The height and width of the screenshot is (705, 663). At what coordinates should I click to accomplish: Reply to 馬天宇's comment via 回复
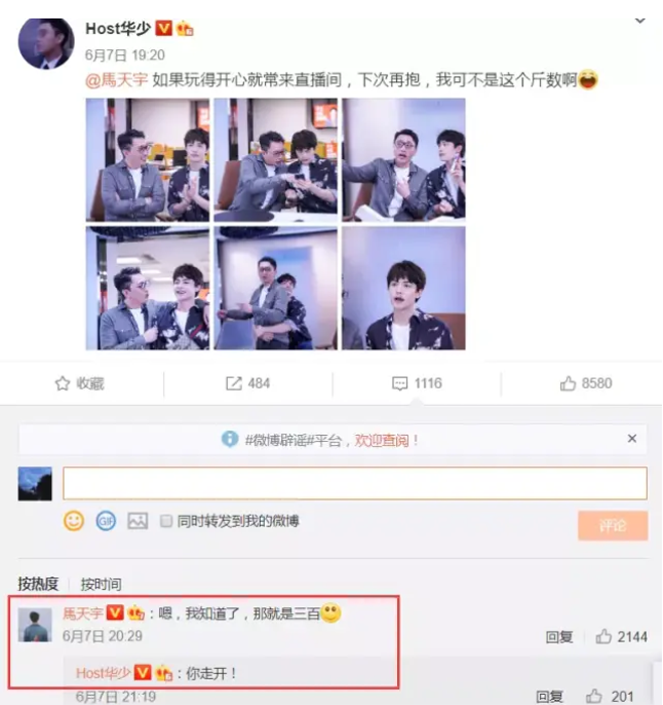point(559,636)
